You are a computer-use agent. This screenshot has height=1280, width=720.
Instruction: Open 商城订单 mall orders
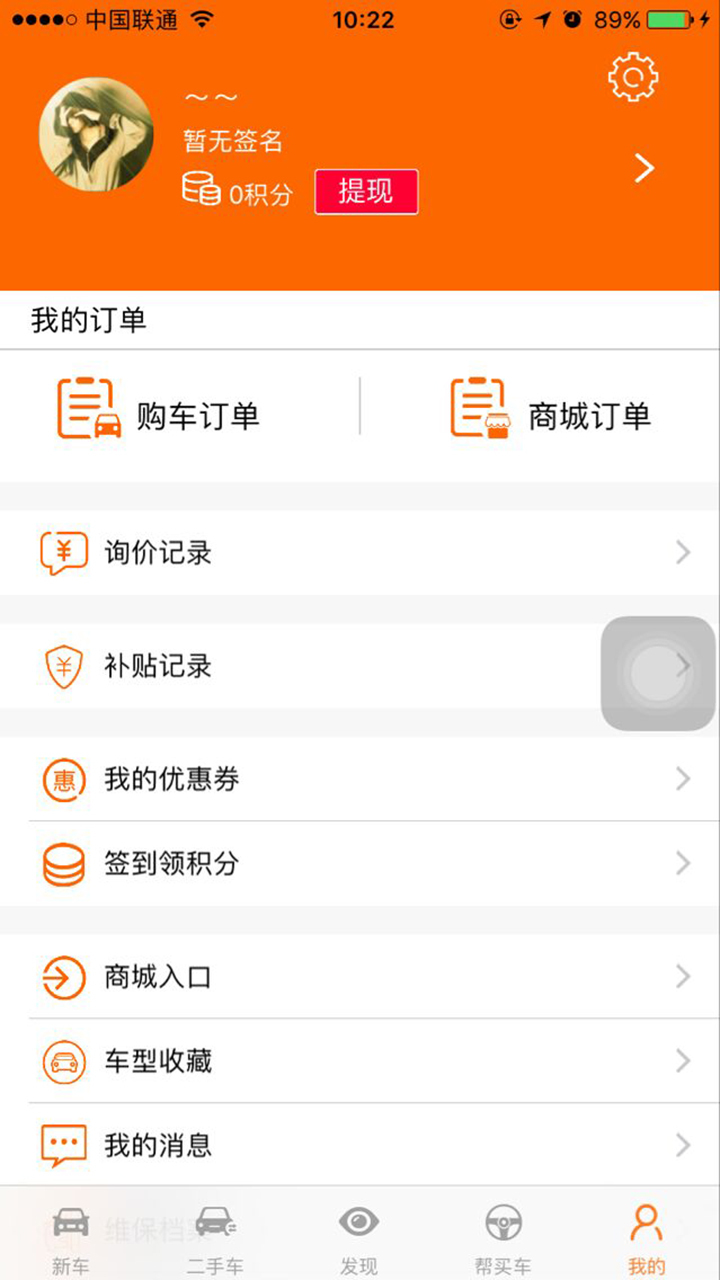click(x=551, y=410)
